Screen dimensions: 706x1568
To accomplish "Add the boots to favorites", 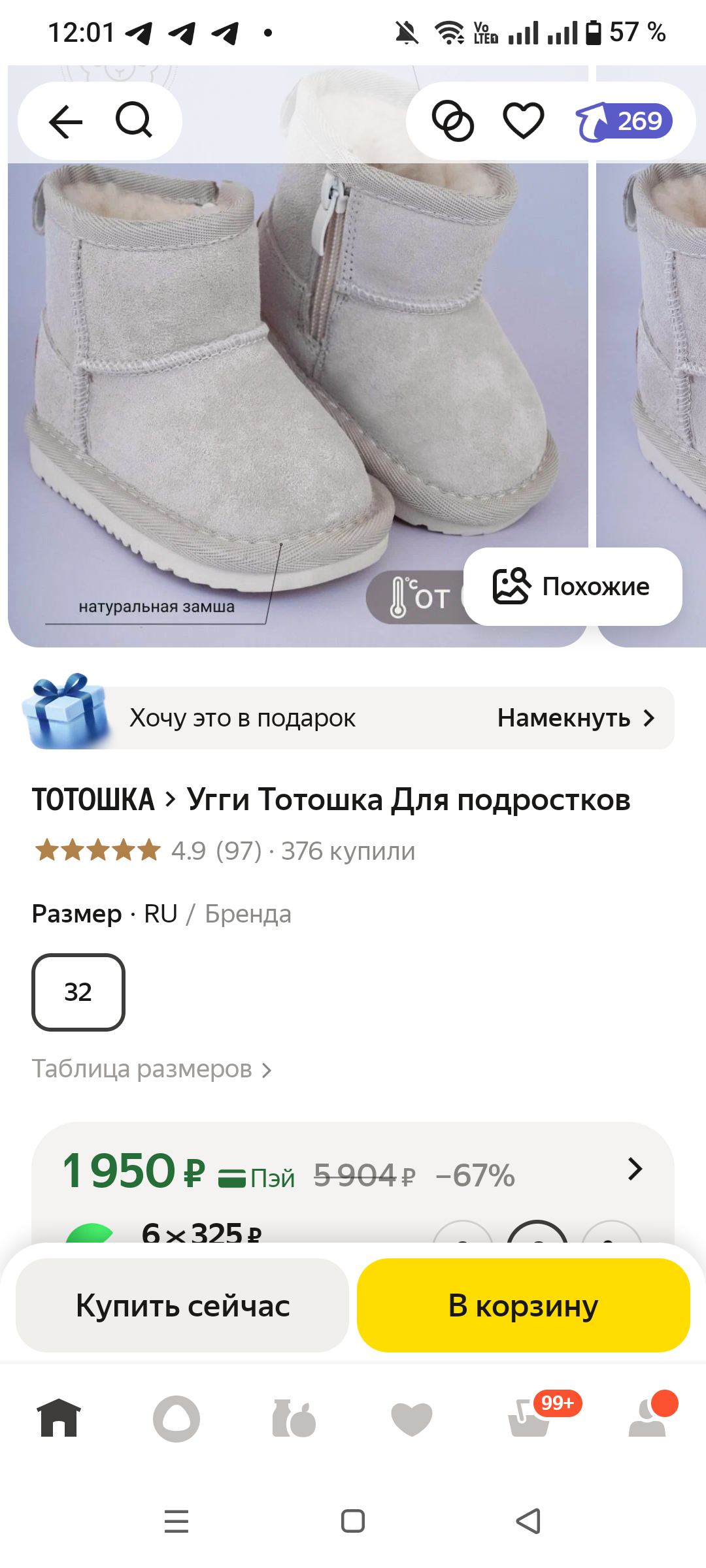I will 523,121.
